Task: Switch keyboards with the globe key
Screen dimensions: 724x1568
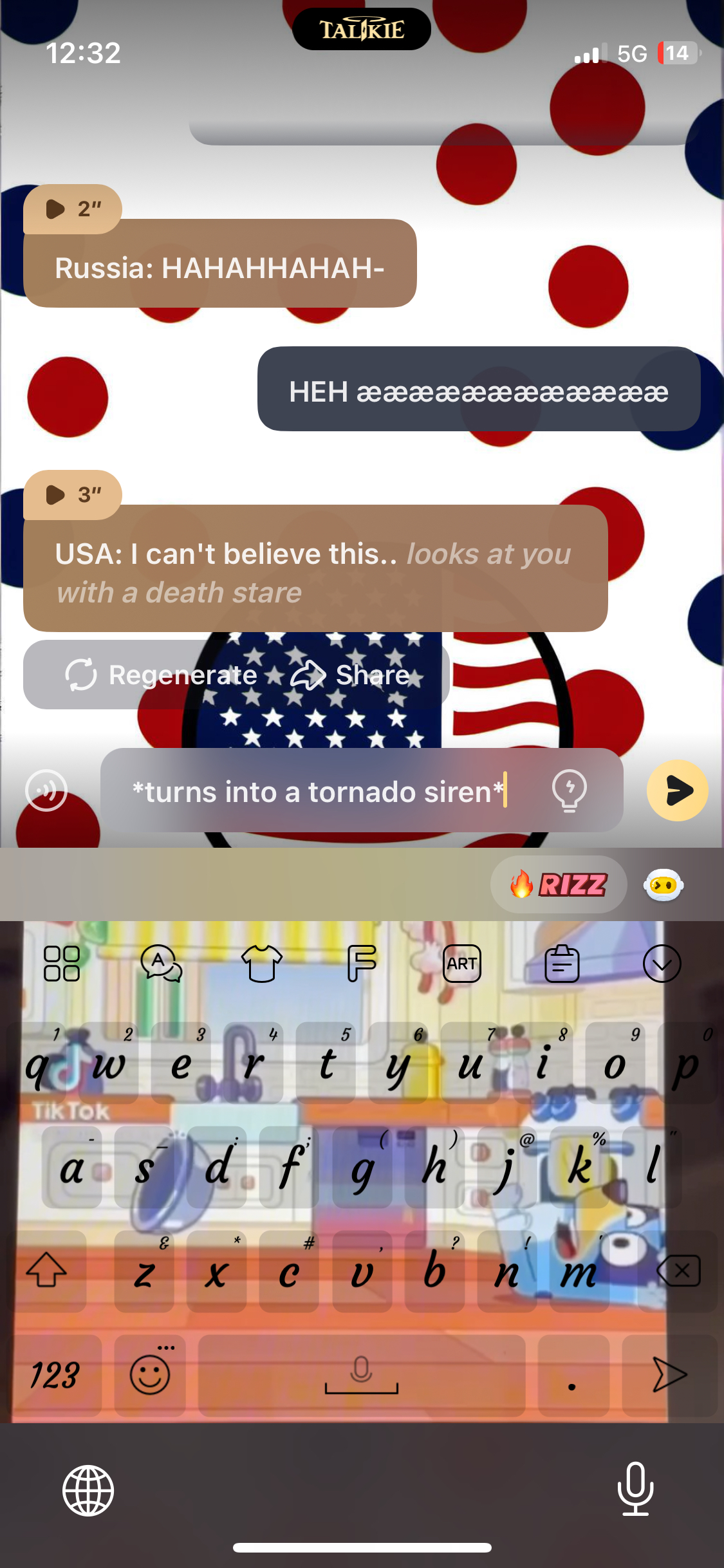Action: pyautogui.click(x=88, y=1490)
